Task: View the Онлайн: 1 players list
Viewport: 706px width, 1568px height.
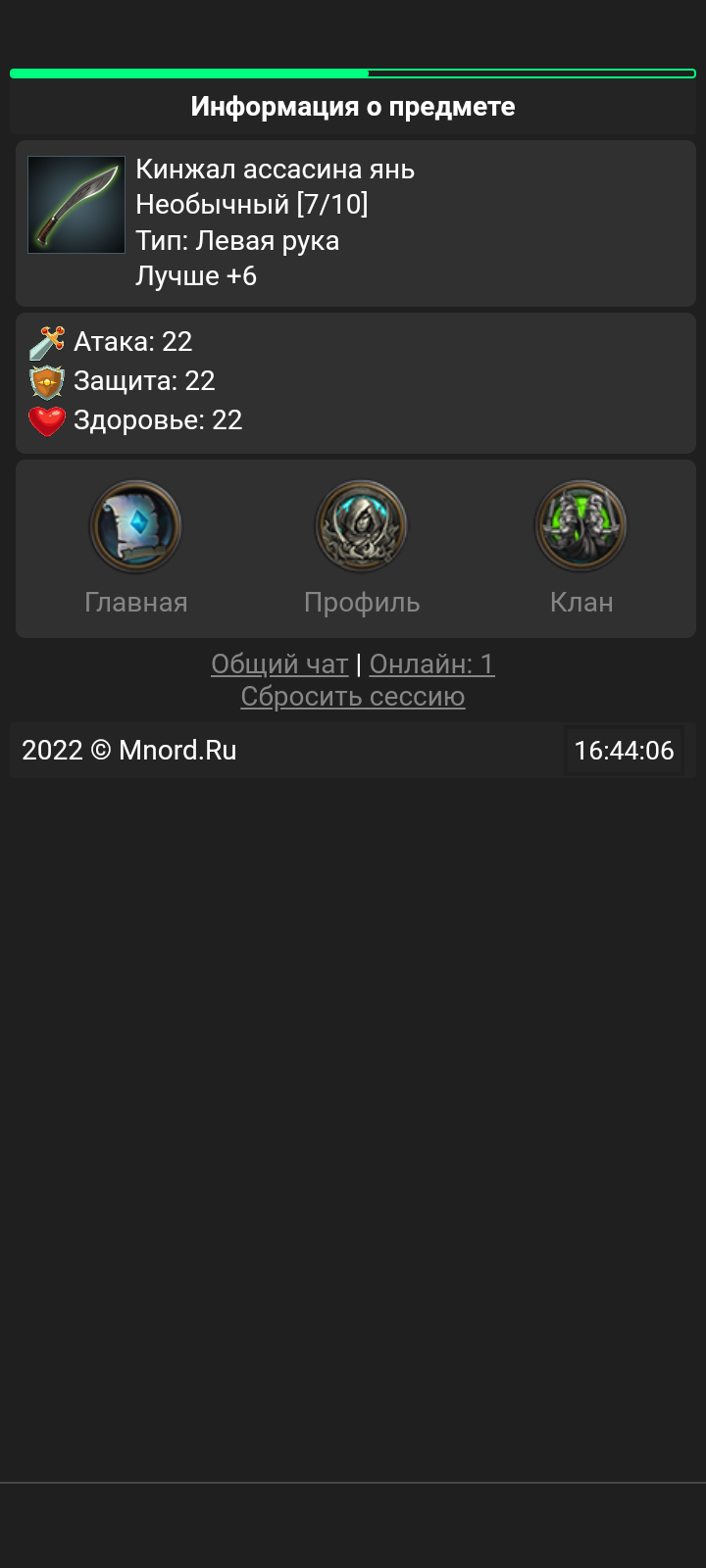Action: point(431,664)
